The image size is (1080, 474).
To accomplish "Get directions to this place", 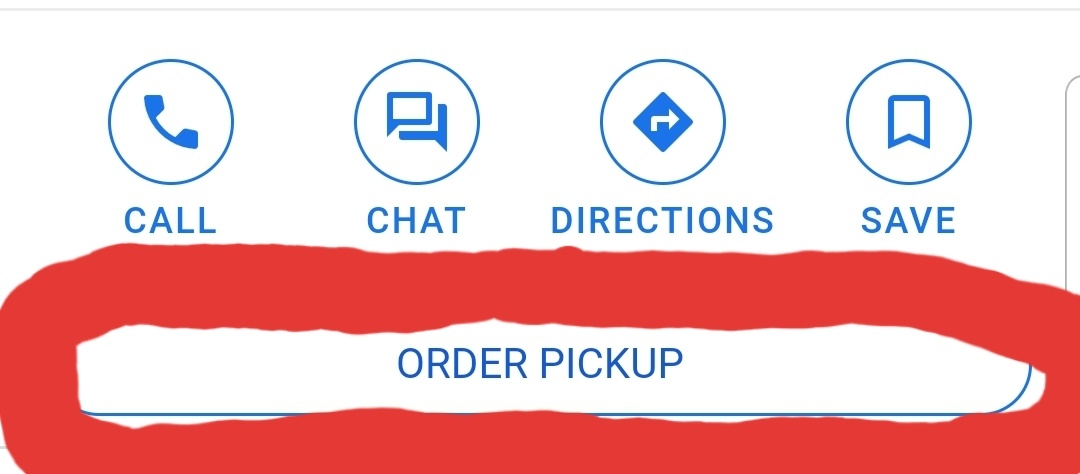I will [662, 123].
